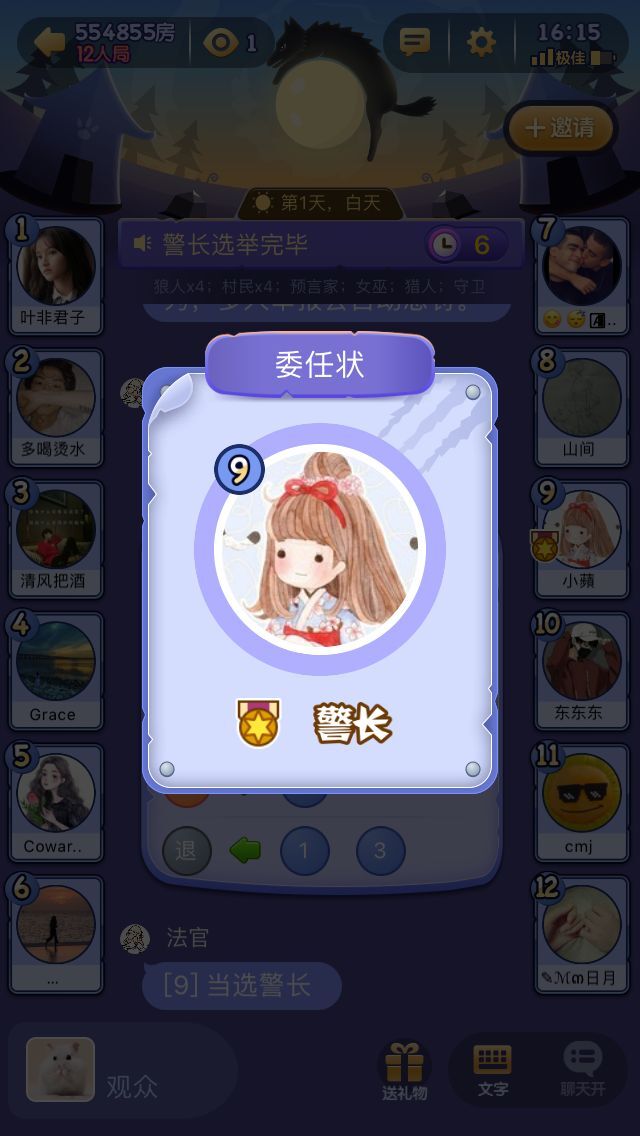Tap 送礼物 to send a gift

[x=404, y=1071]
